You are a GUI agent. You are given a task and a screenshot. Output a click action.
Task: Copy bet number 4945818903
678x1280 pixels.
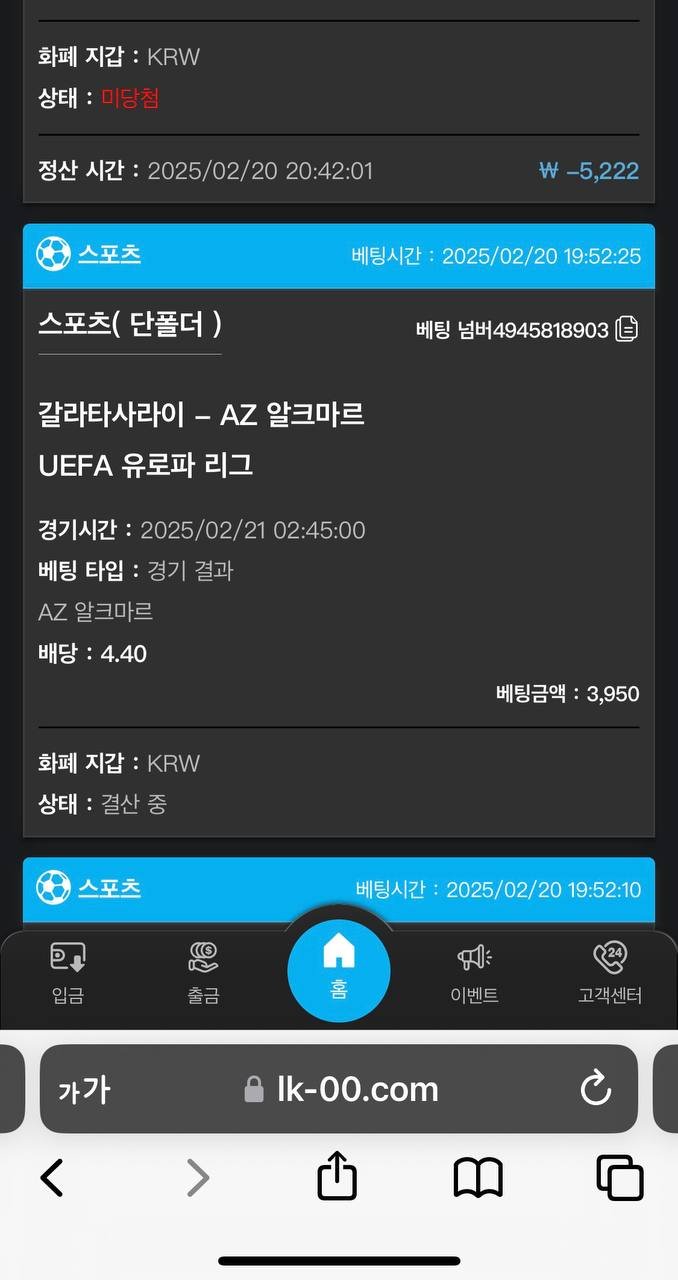coord(627,329)
